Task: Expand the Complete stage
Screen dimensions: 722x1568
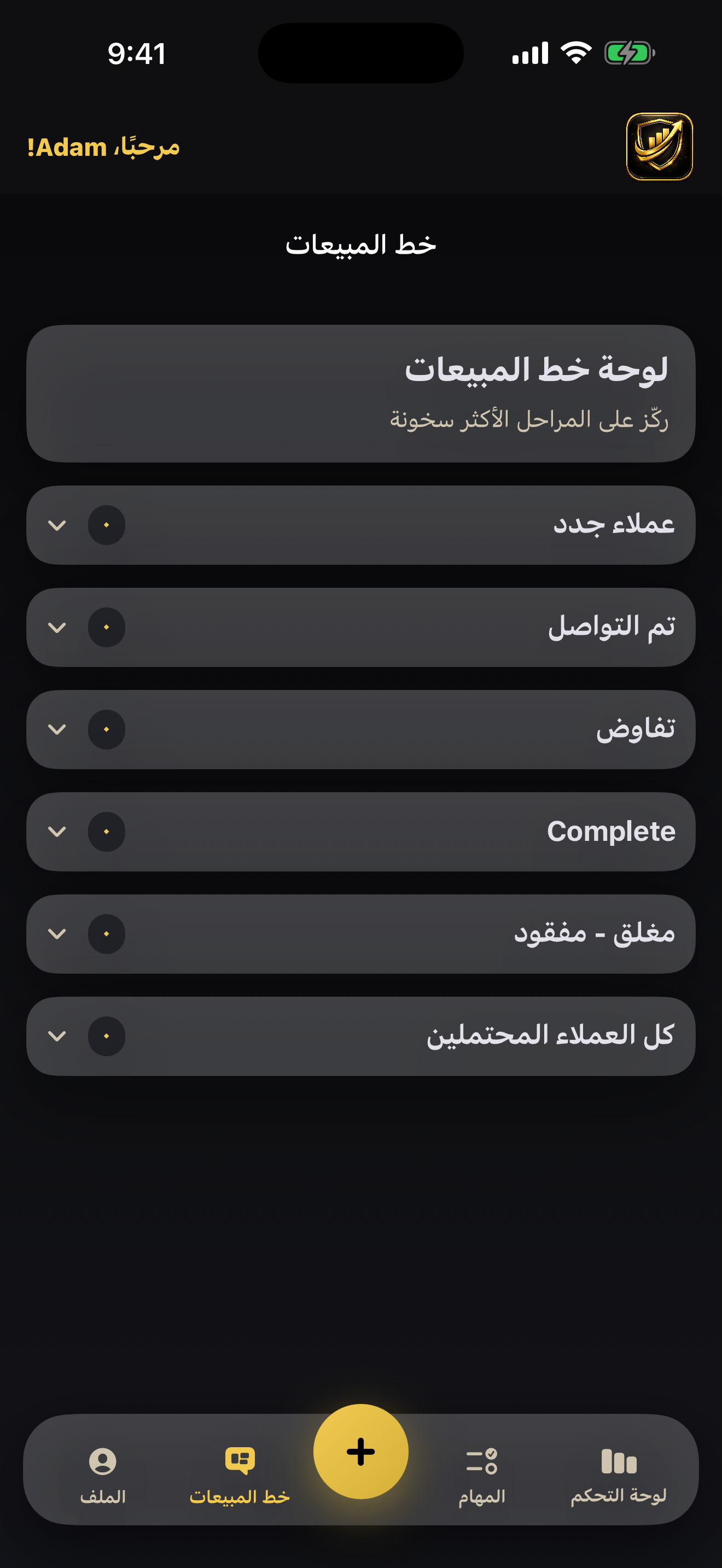Action: [x=59, y=832]
